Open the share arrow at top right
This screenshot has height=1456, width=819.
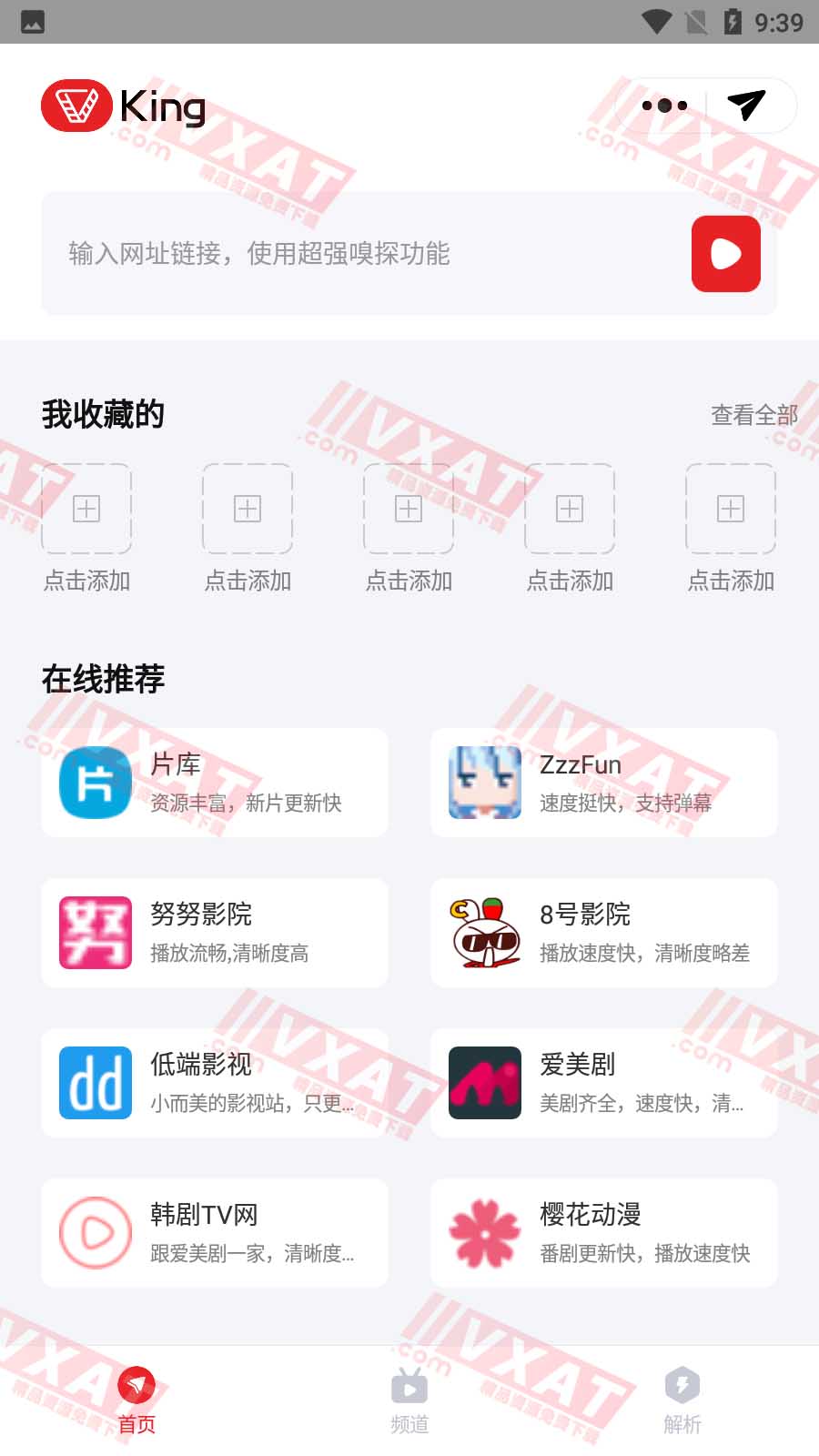pyautogui.click(x=746, y=105)
